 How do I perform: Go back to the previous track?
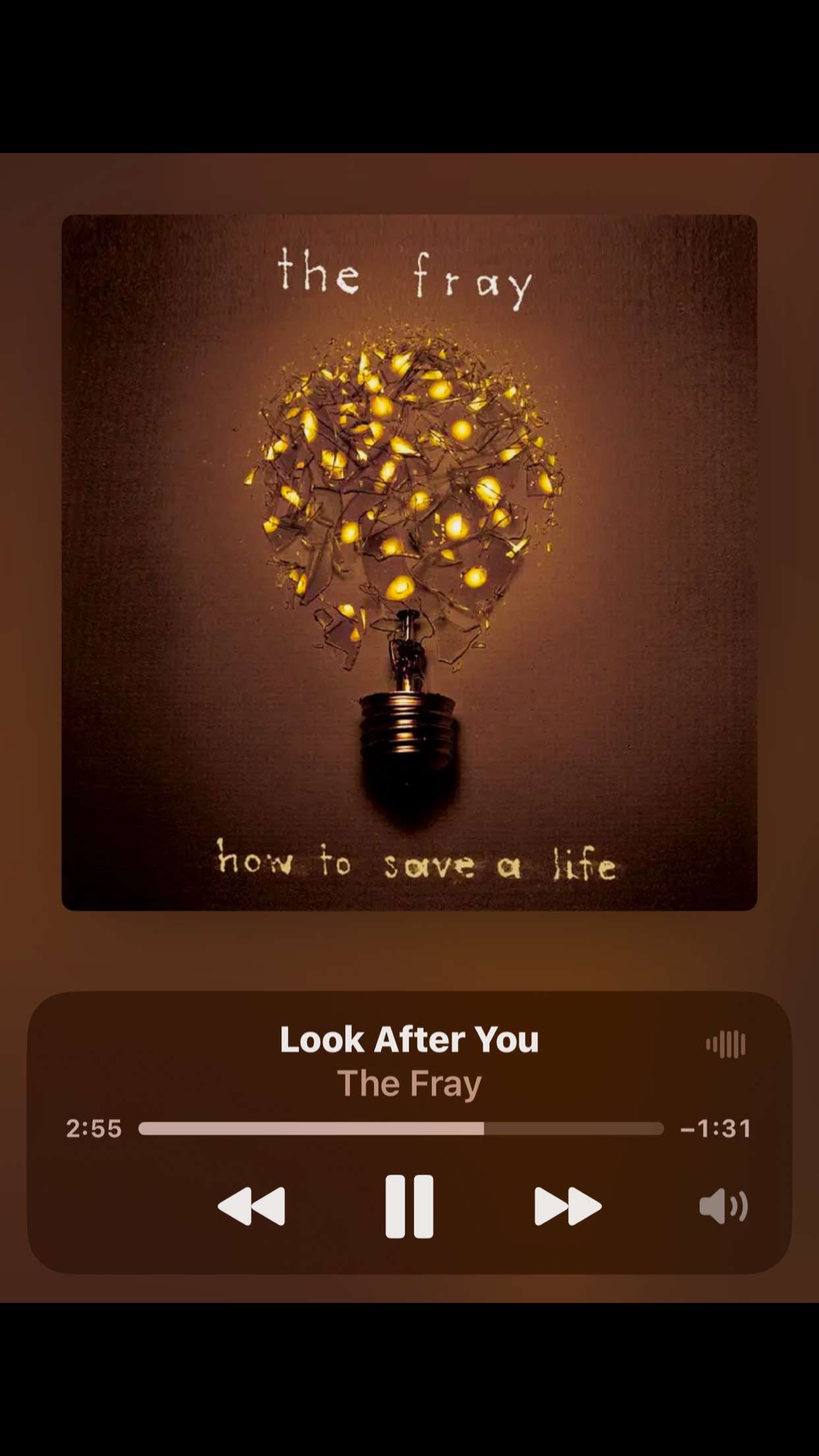(251, 1206)
